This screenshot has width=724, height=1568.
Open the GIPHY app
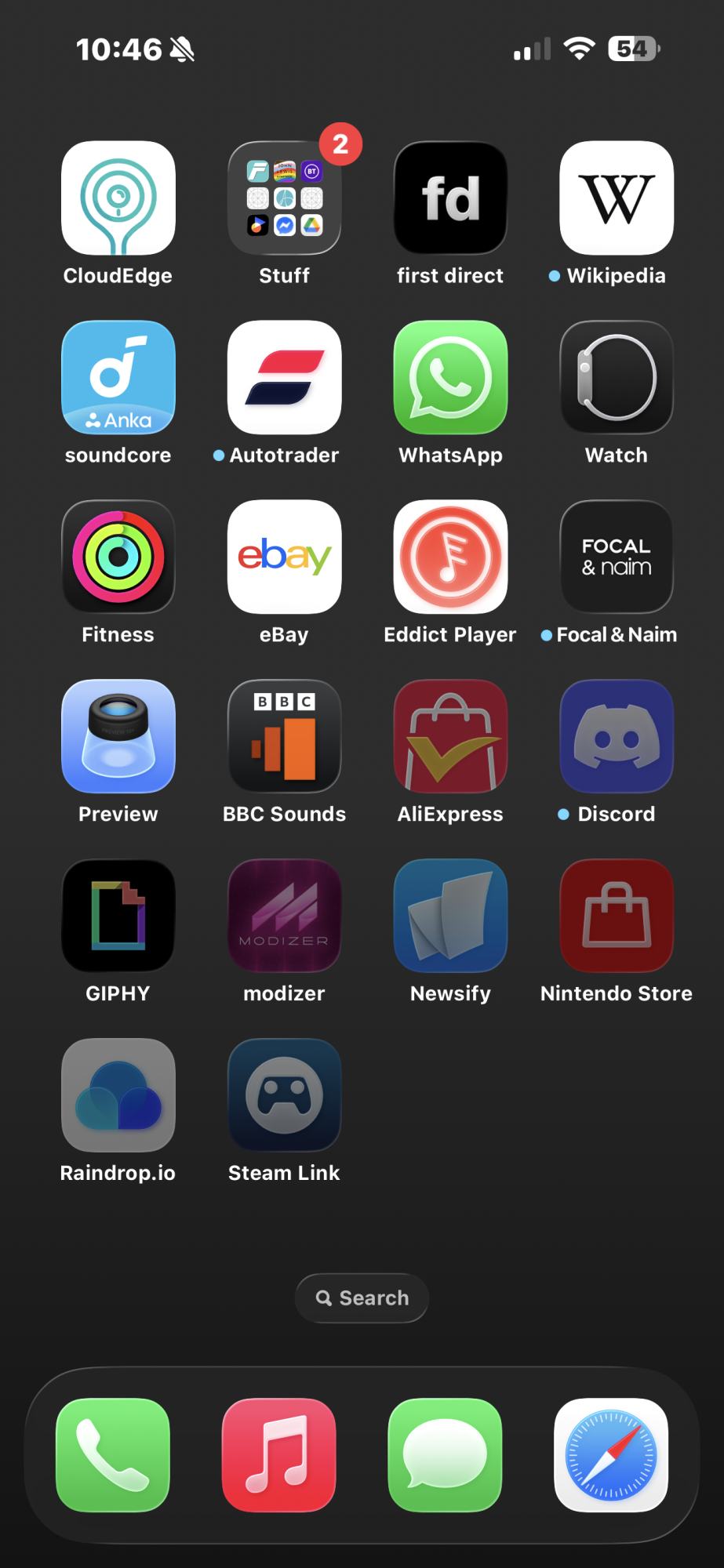pyautogui.click(x=118, y=916)
